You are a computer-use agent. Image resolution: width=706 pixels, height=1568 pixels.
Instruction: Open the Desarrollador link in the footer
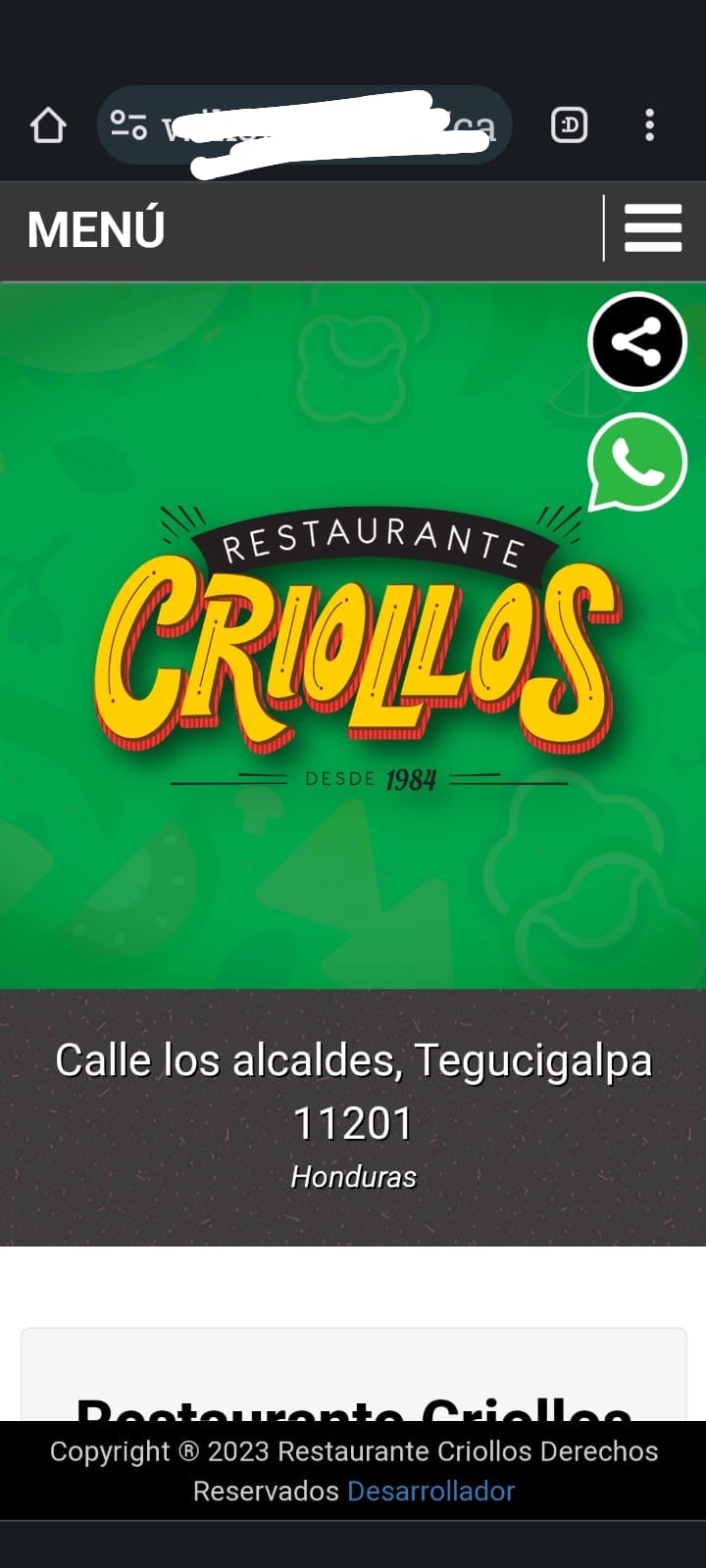(430, 1492)
